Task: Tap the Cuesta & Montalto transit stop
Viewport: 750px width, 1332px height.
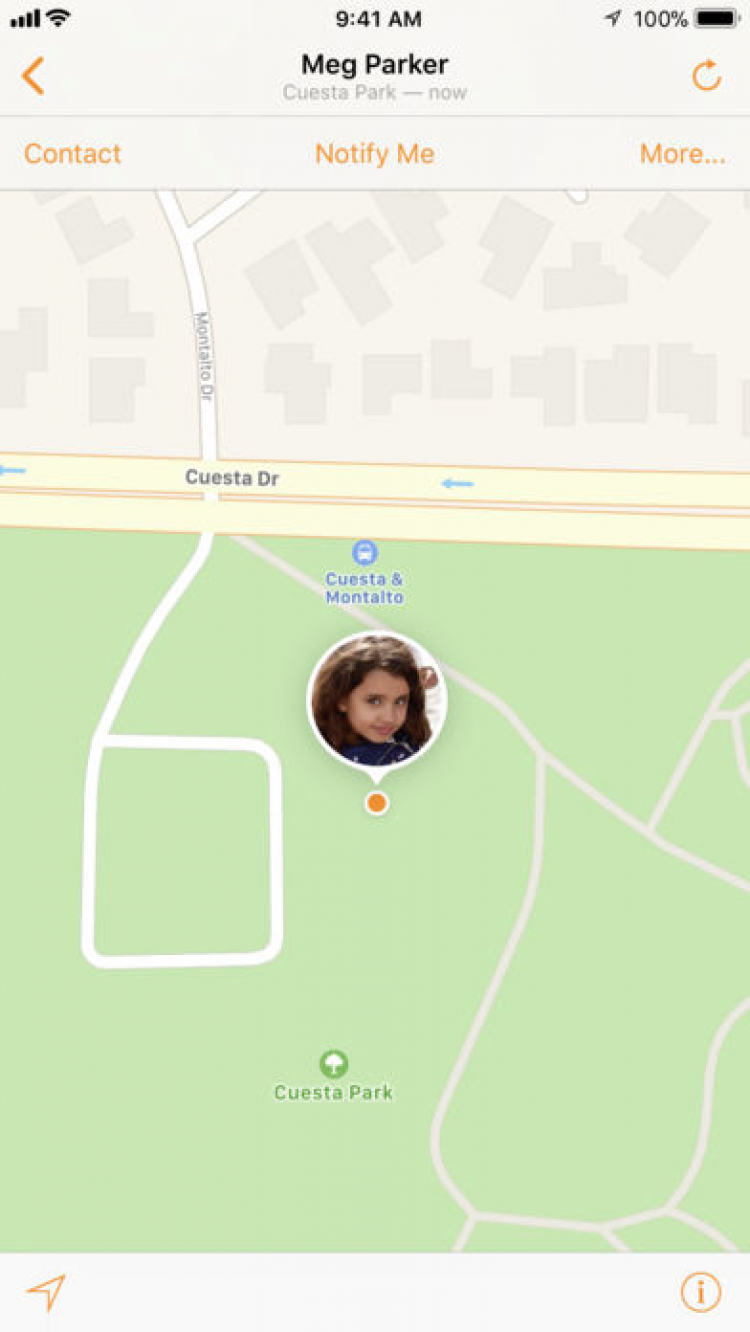Action: point(365,552)
